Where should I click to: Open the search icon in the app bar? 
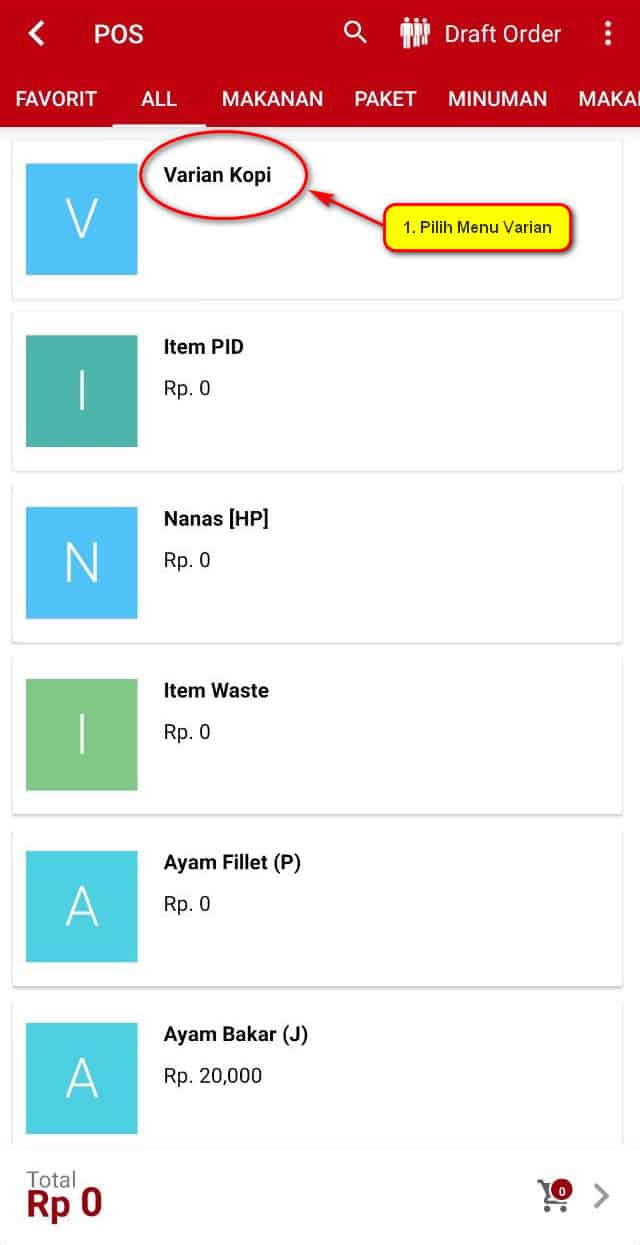[x=355, y=33]
